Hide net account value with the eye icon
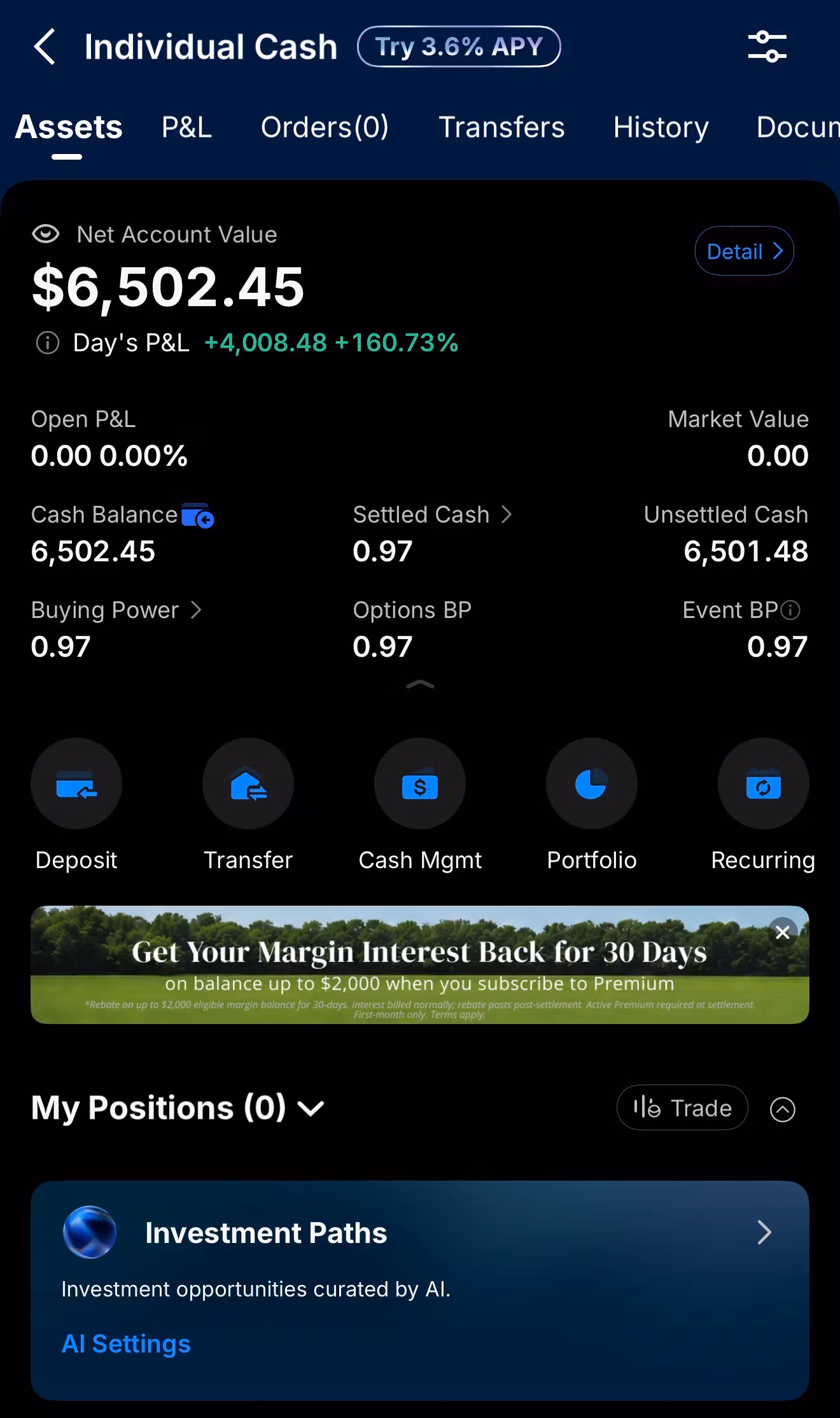 (x=46, y=234)
